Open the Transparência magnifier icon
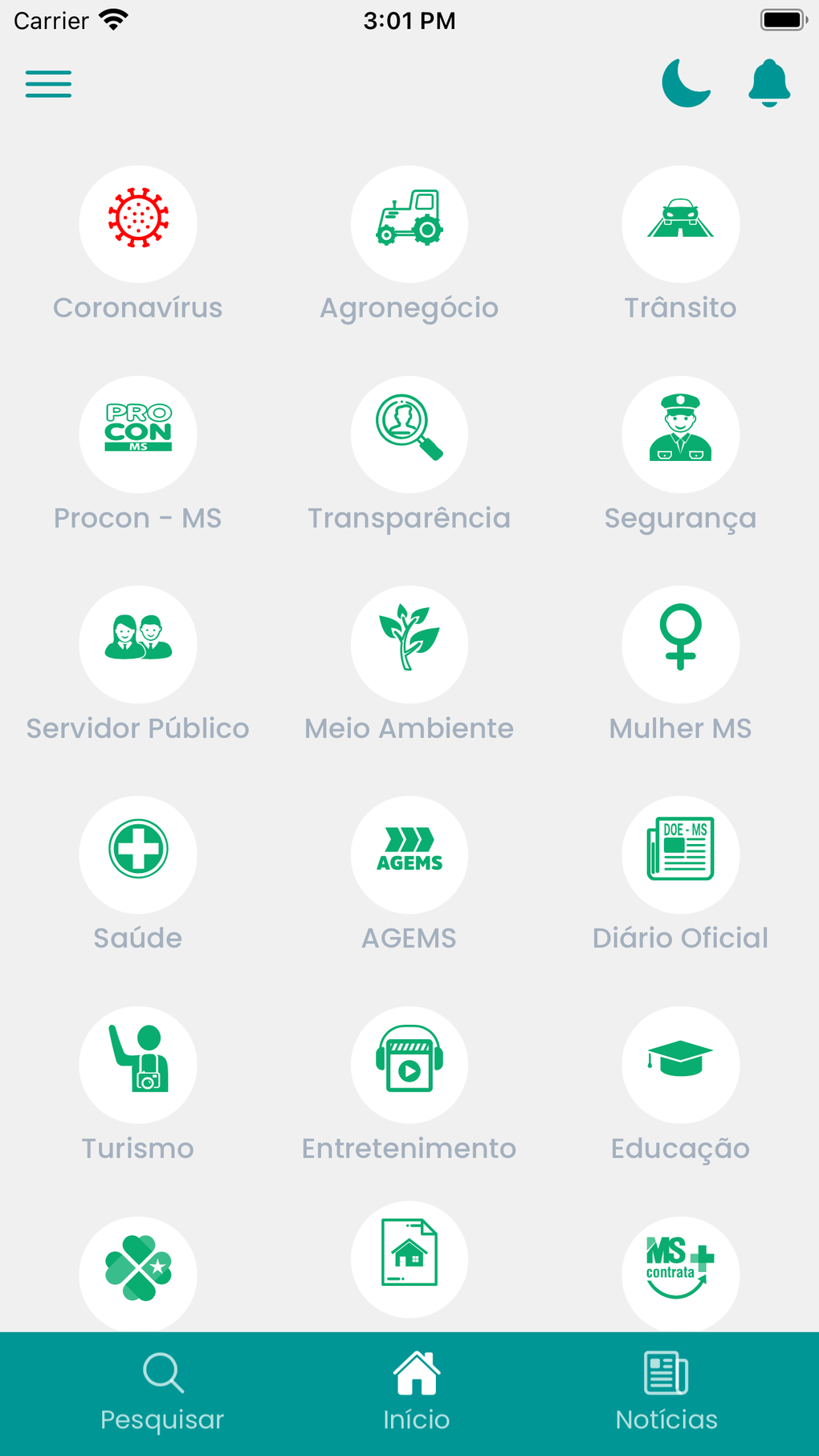819x1456 pixels. point(409,434)
